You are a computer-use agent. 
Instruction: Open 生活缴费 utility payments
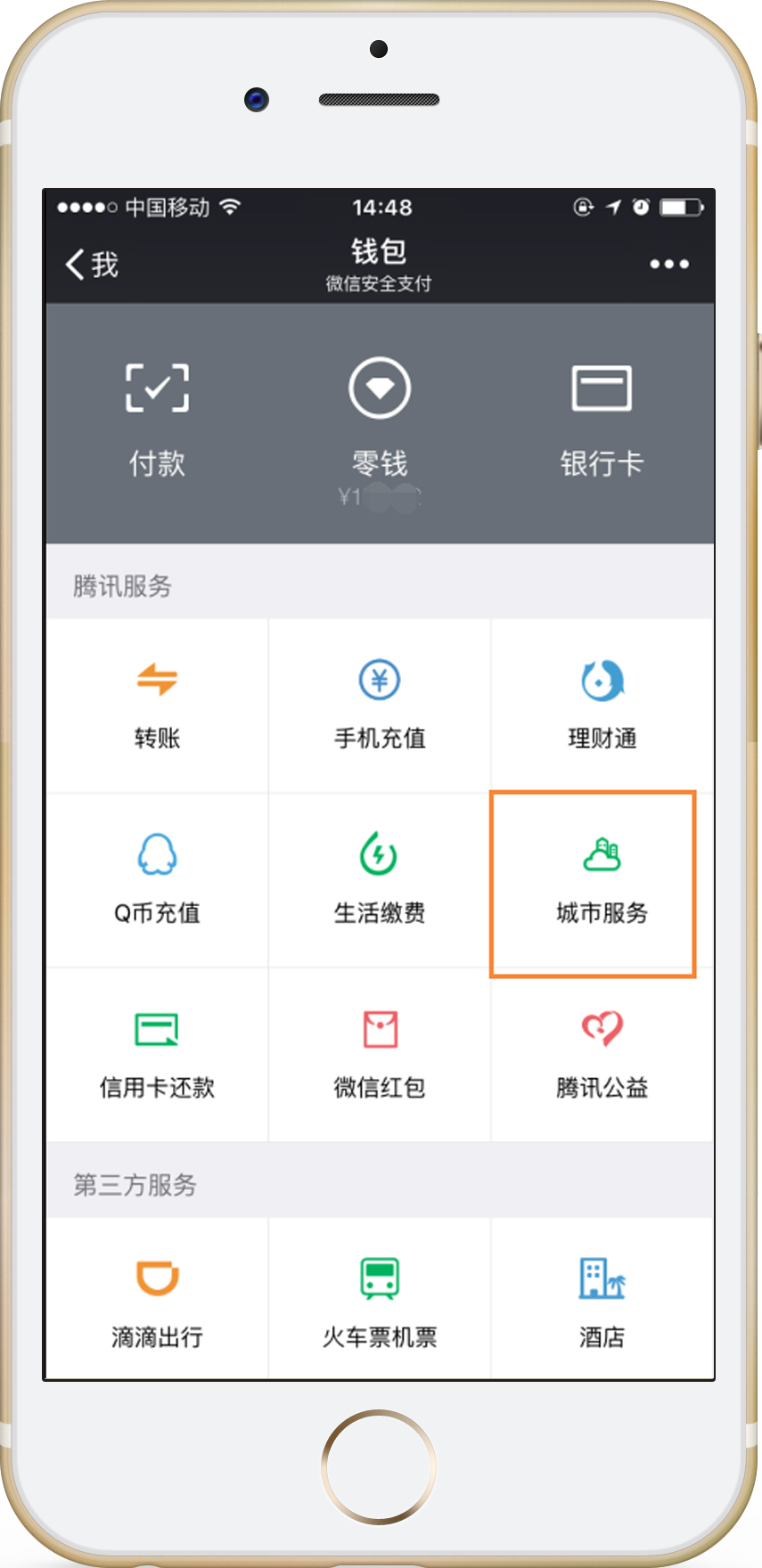coord(380,879)
